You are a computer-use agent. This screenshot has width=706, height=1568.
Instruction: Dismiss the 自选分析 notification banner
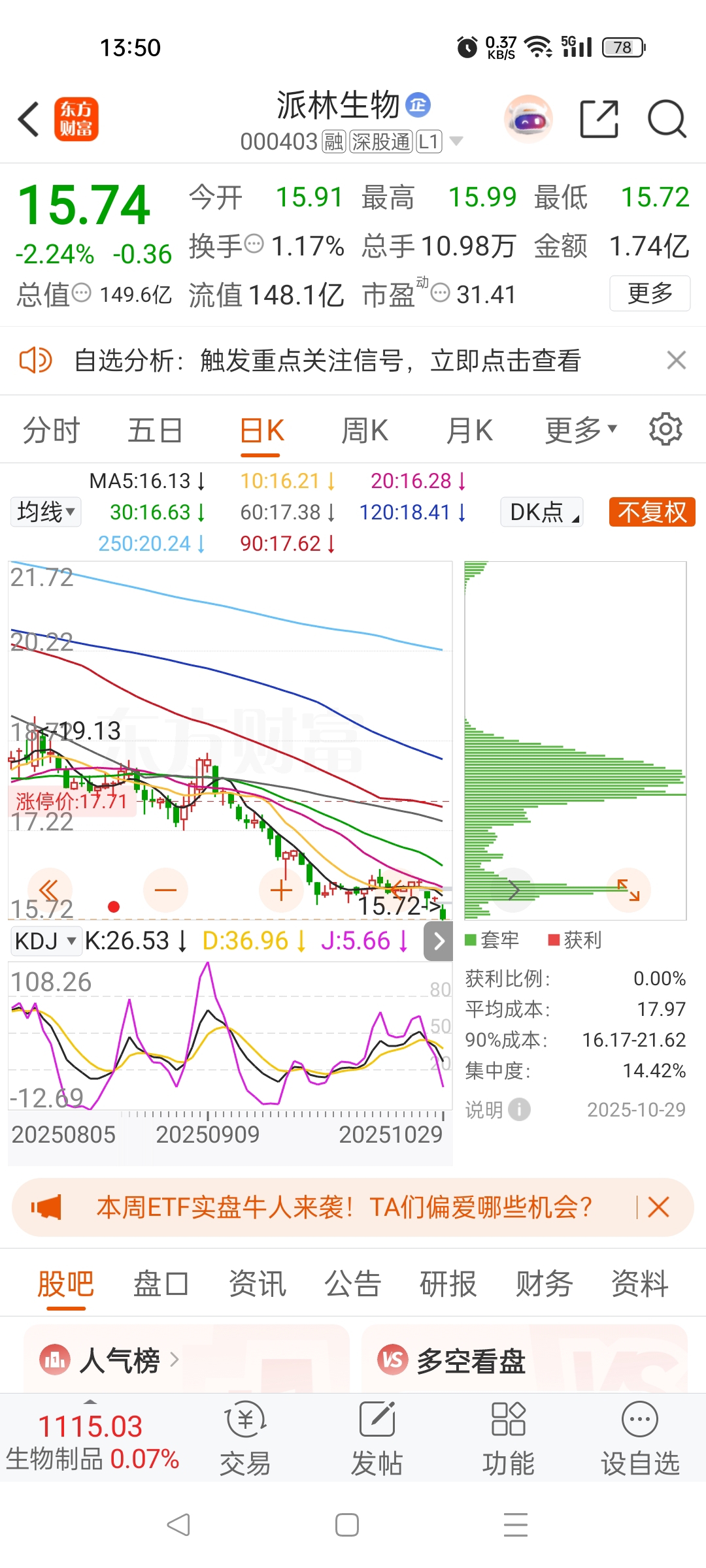[676, 360]
